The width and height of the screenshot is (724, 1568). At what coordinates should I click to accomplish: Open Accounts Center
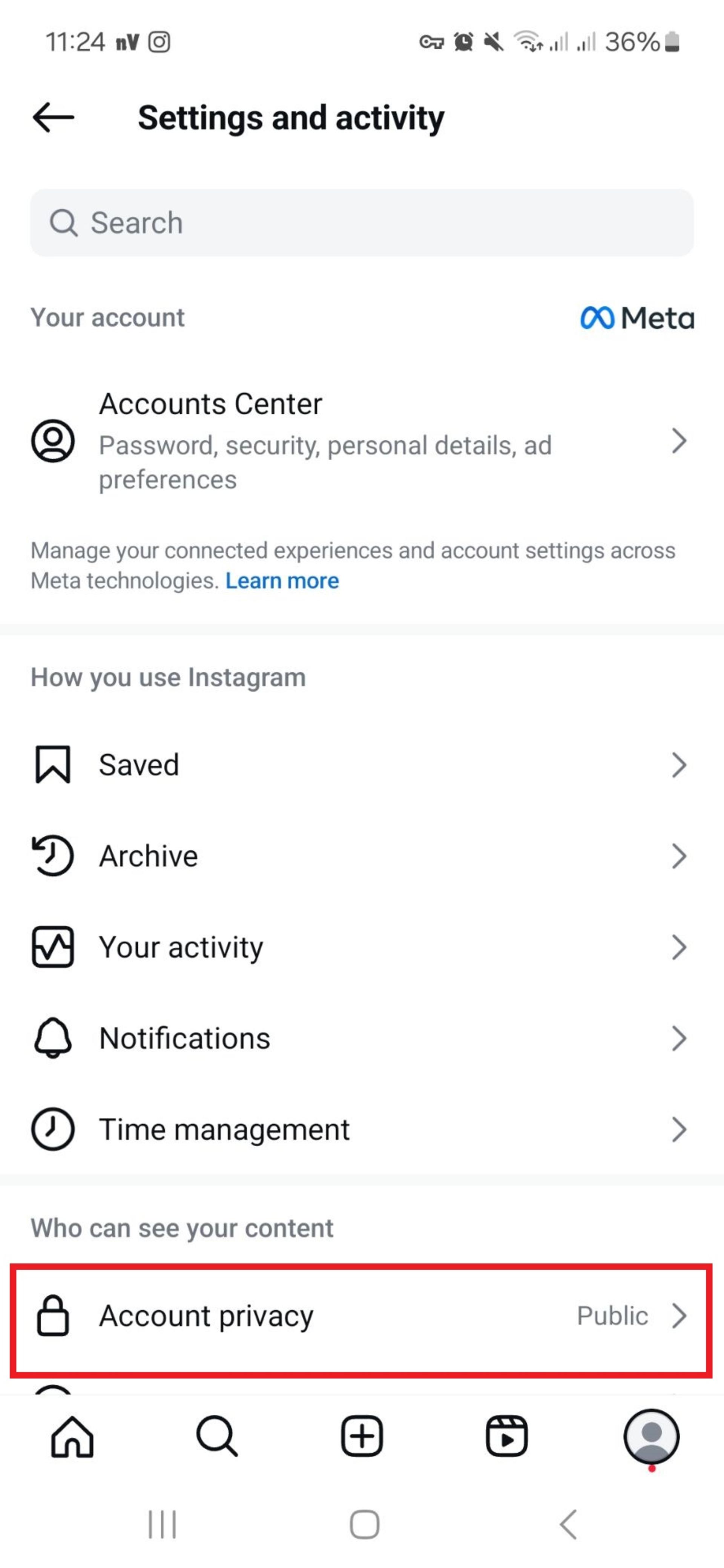tap(362, 441)
